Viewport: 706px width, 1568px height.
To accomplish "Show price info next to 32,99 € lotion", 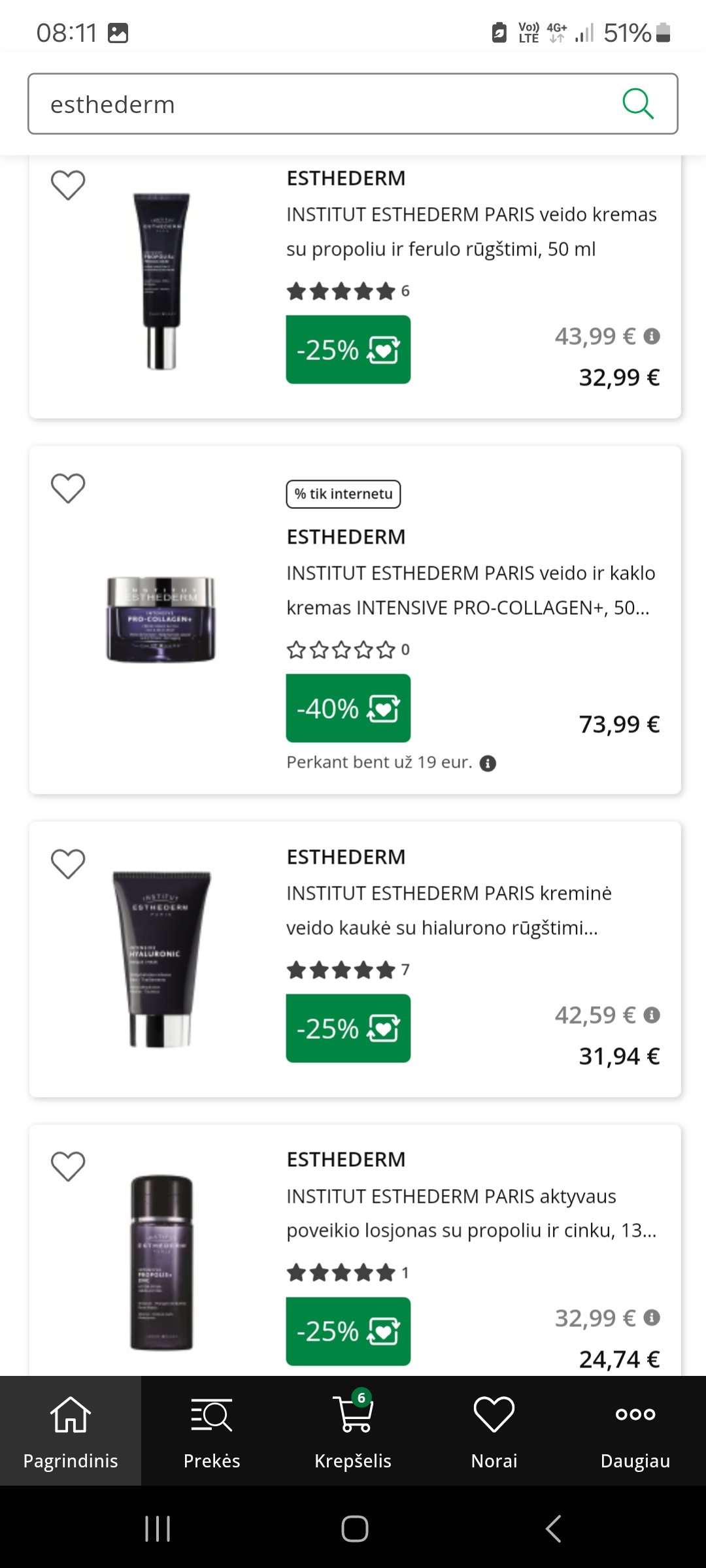I will click(652, 1318).
